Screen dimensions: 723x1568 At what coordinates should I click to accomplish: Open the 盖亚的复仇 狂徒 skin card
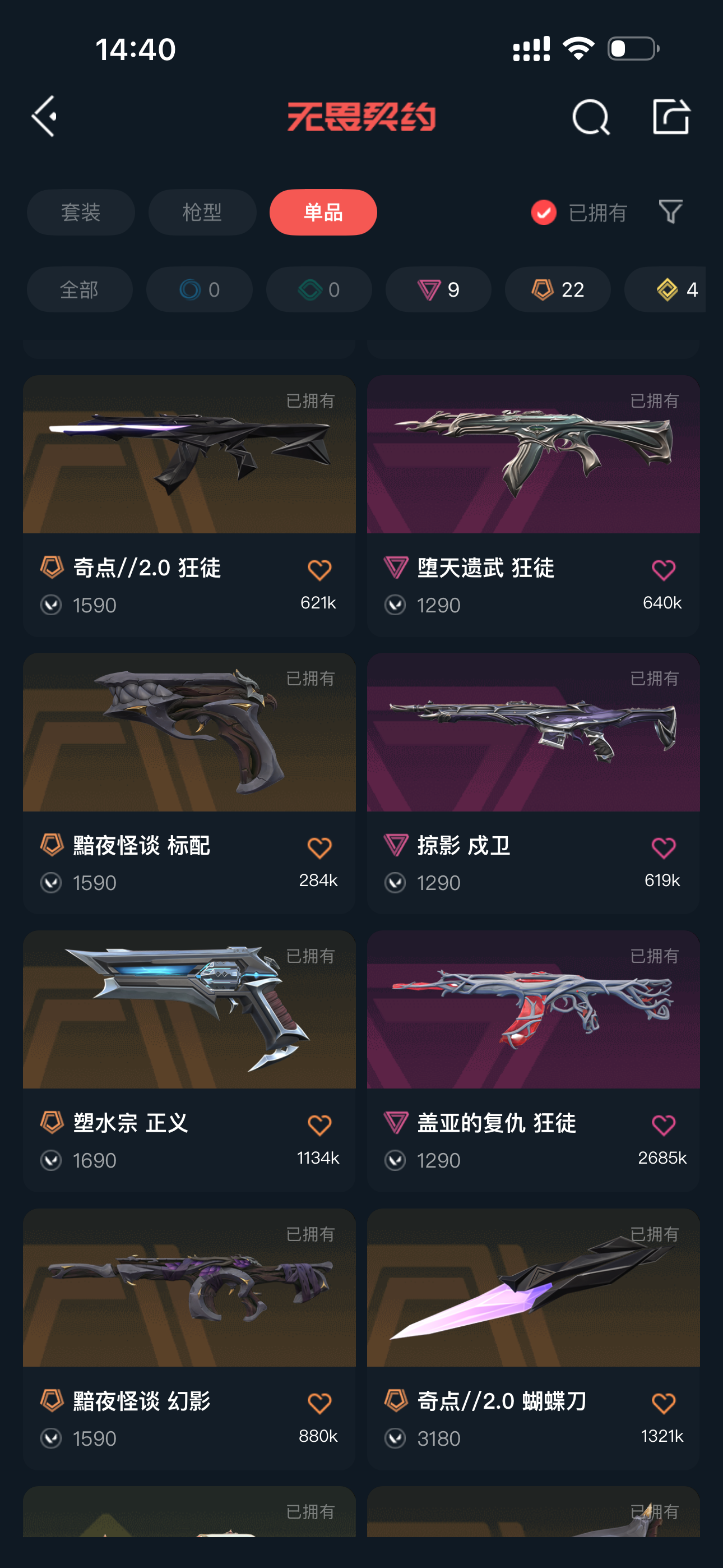click(x=533, y=1061)
